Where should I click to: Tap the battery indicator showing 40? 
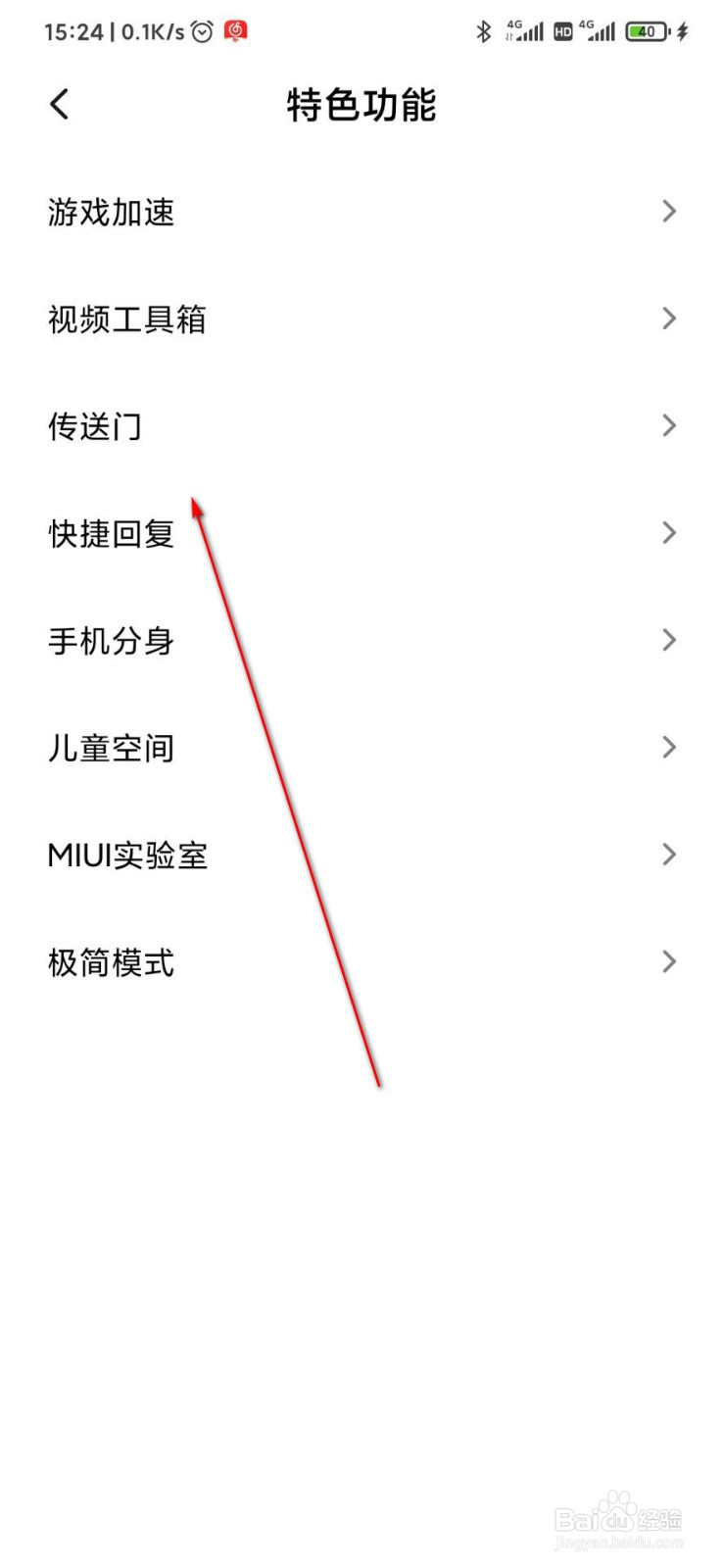tap(646, 30)
